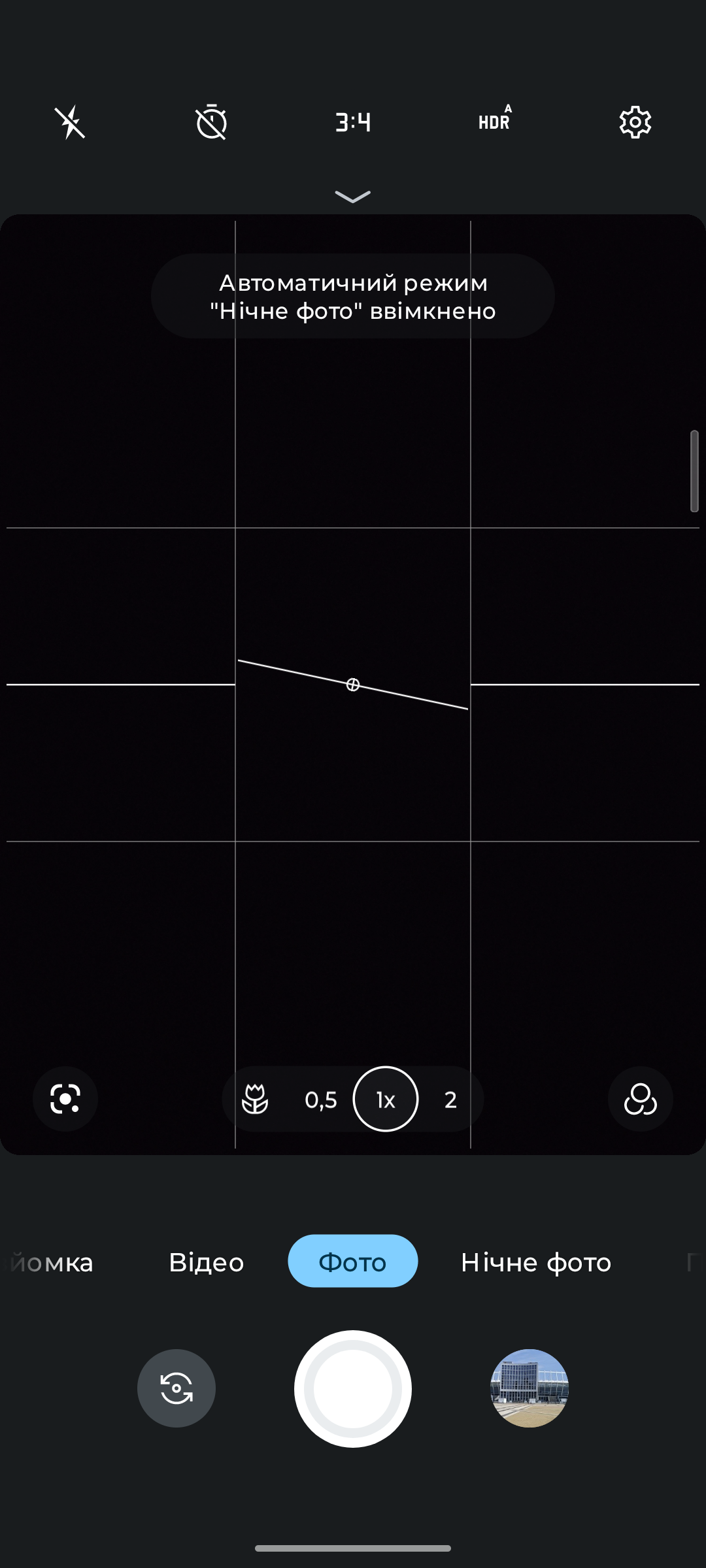Expand the quick settings chevron
The height and width of the screenshot is (1568, 706).
pos(353,196)
